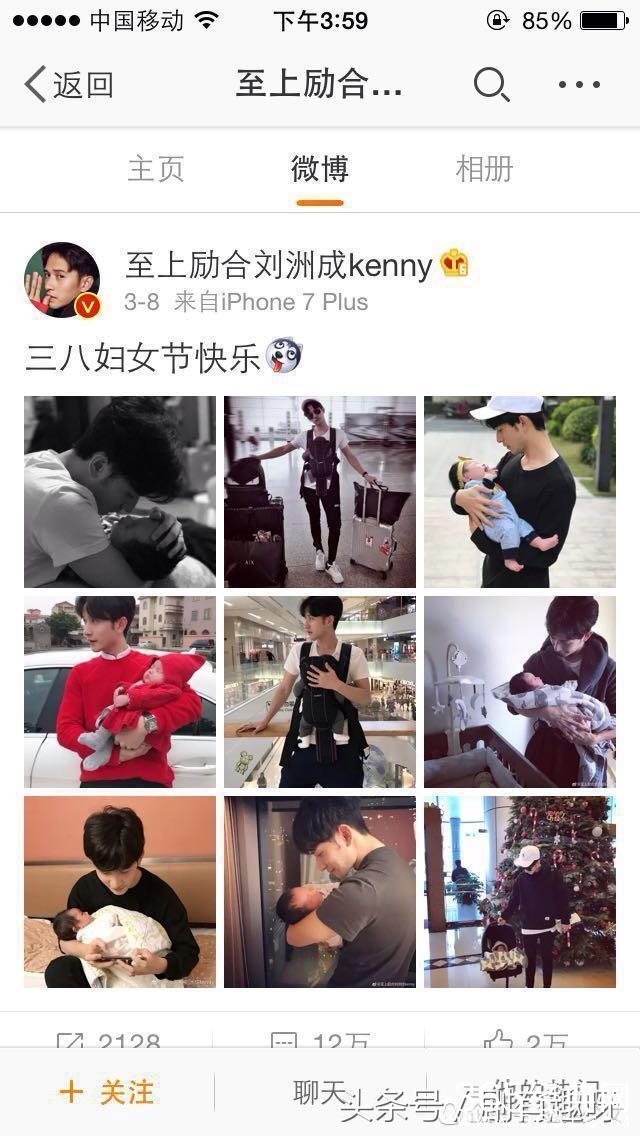Open the Christmas tree photo
640x1136 pixels.
[520, 891]
